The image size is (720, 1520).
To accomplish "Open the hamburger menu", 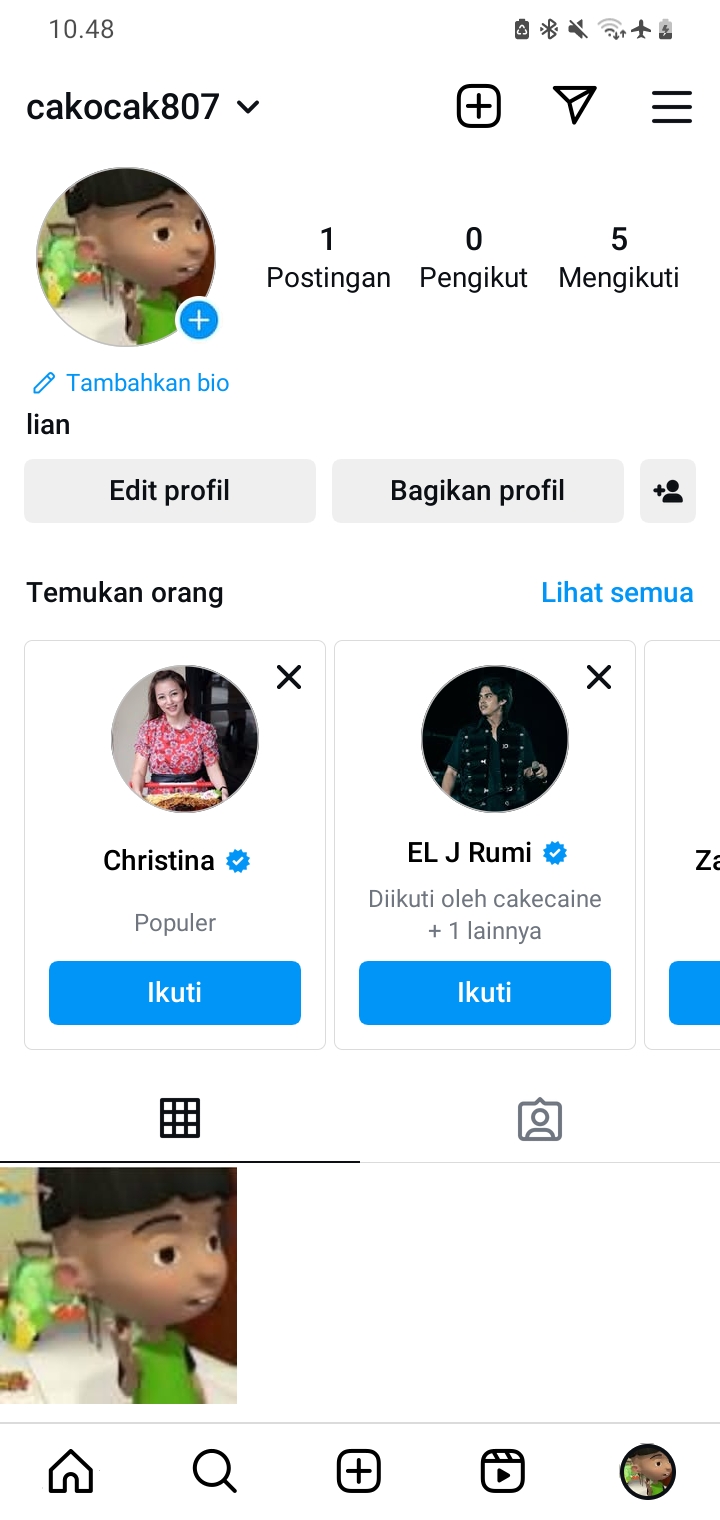I will click(671, 107).
